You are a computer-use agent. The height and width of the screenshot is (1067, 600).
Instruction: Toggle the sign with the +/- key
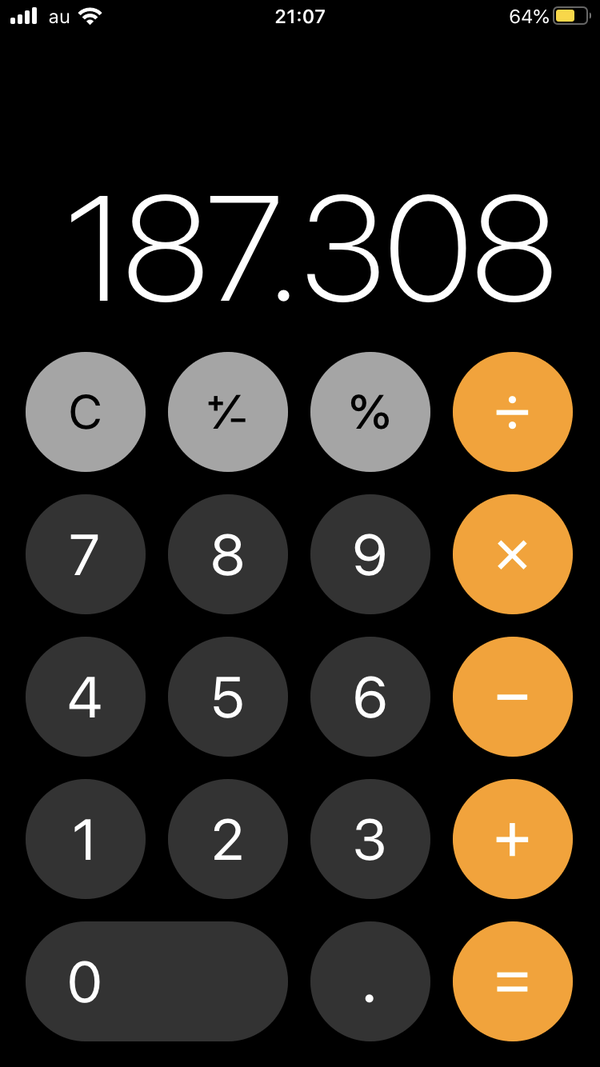(x=228, y=412)
